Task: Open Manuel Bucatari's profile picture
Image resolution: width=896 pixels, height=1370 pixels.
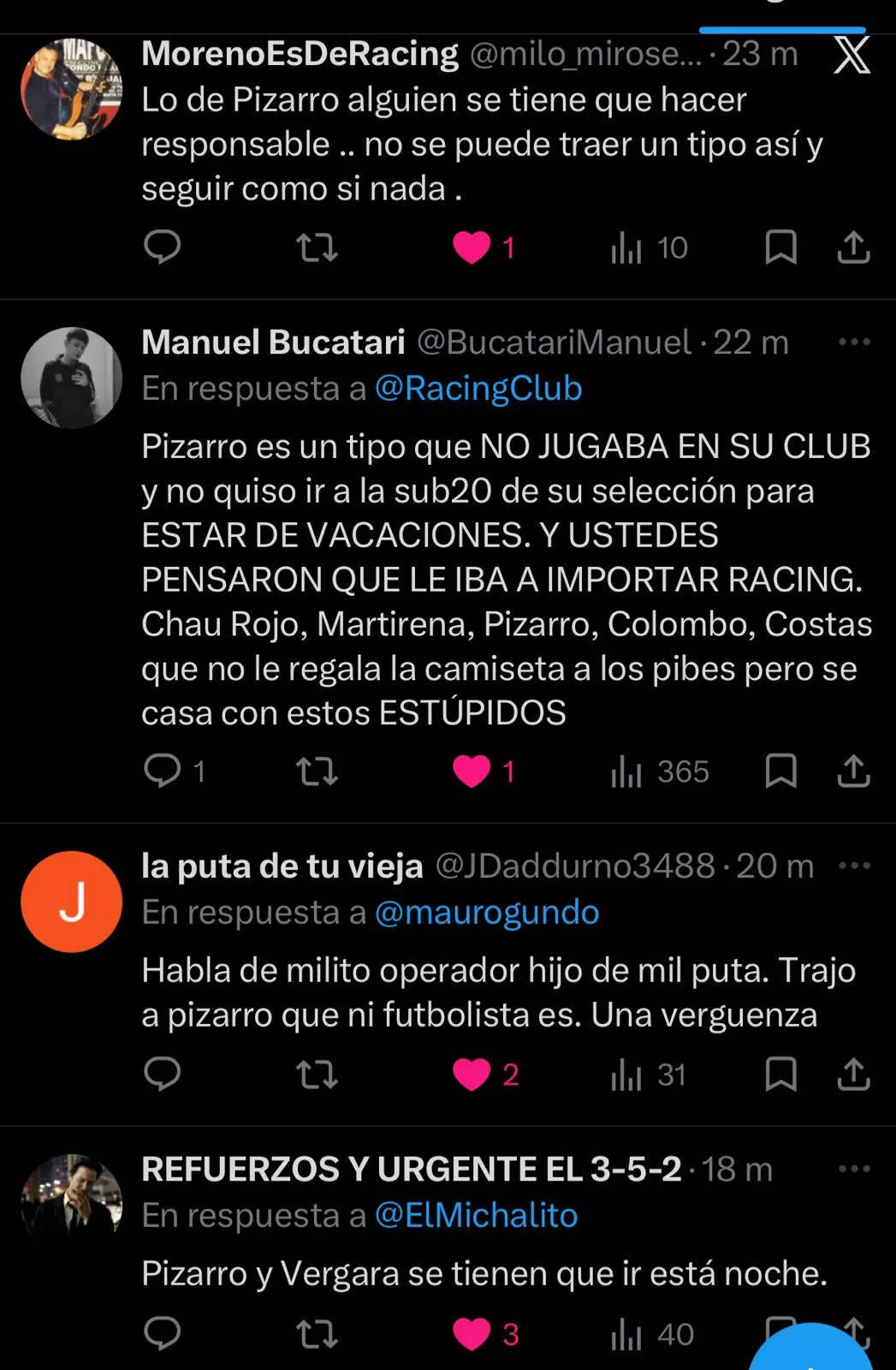Action: (72, 378)
